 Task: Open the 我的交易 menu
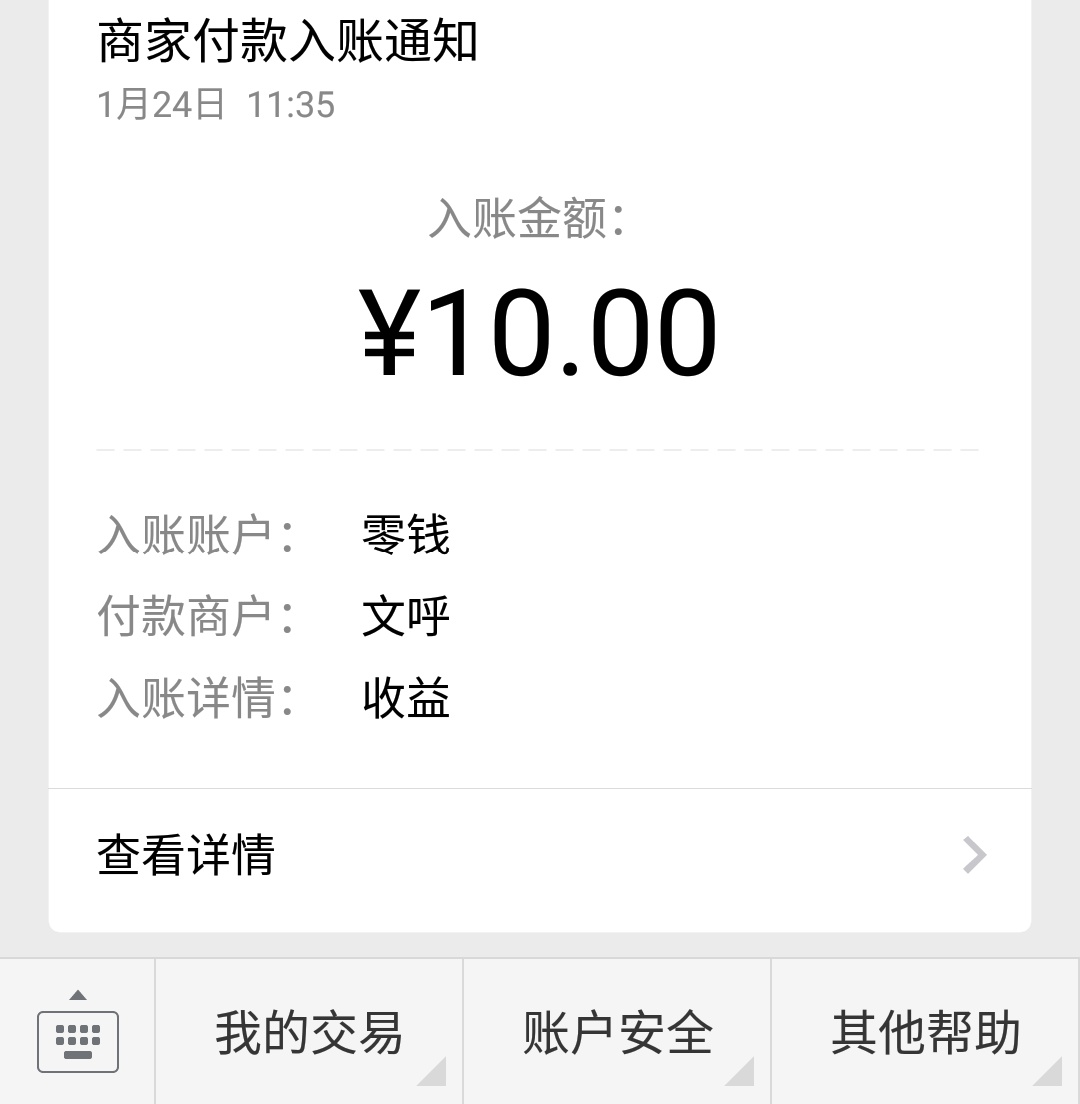click(x=309, y=1034)
